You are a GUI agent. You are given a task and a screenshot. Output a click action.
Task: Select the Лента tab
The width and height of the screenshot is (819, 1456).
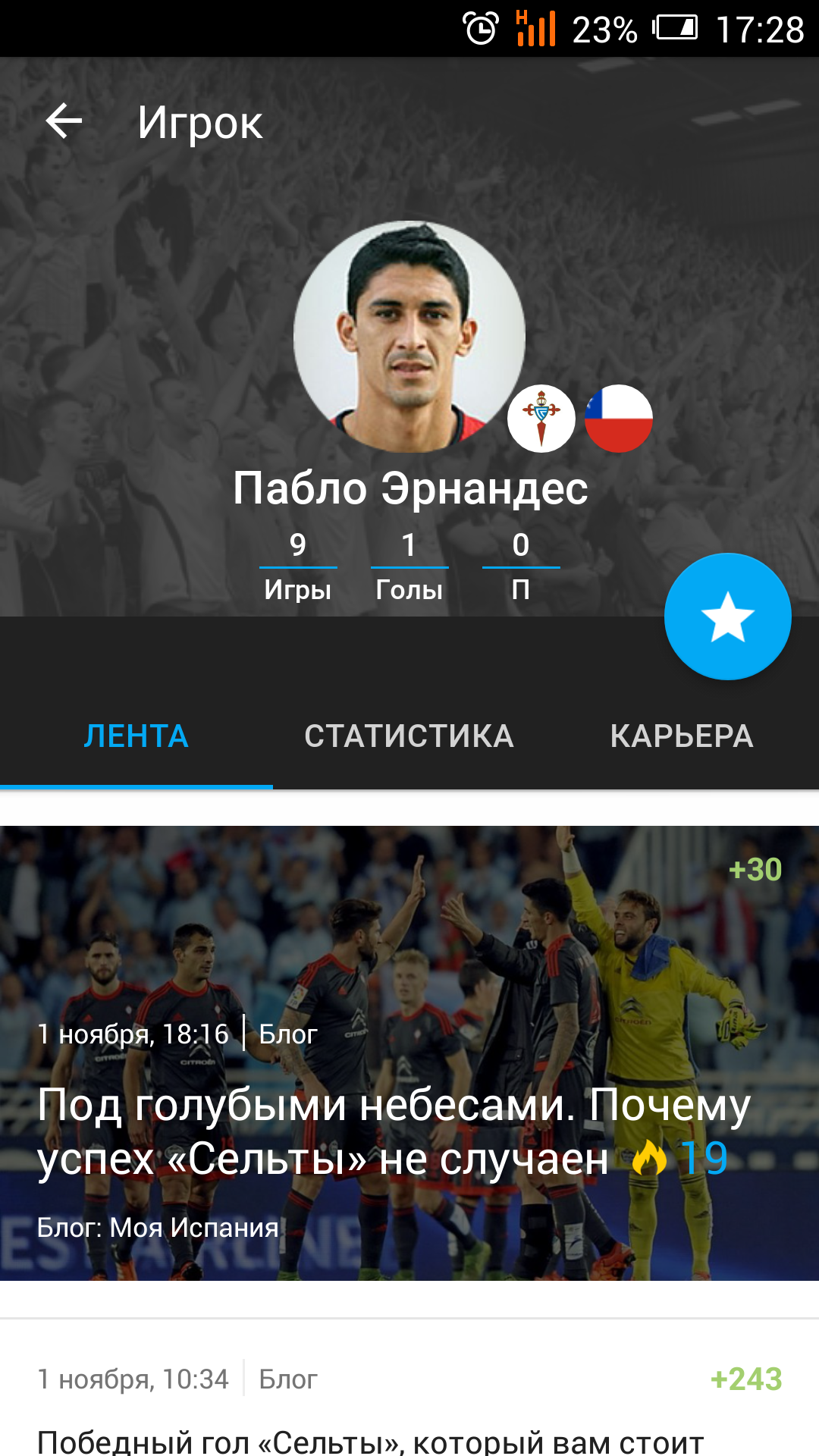coord(136,736)
